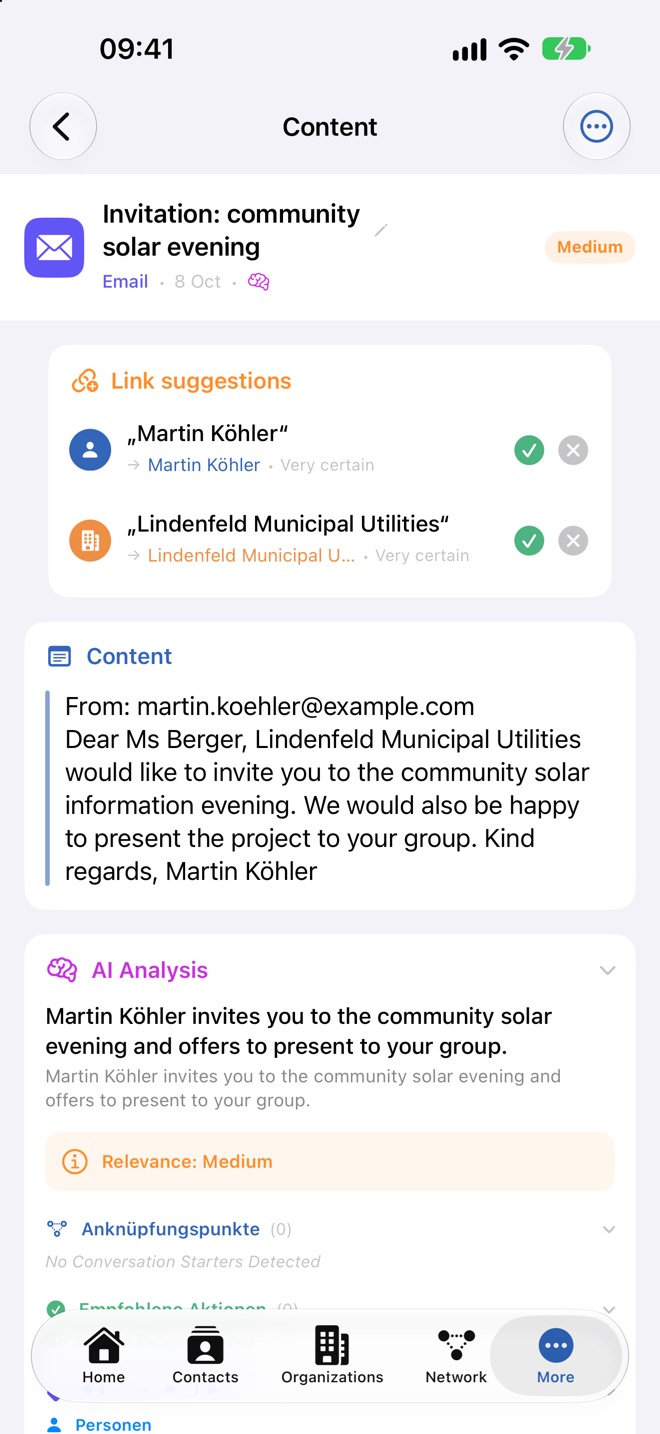Switch to the Contacts tab
Screen dimensions: 660x1434
tap(205, 1356)
